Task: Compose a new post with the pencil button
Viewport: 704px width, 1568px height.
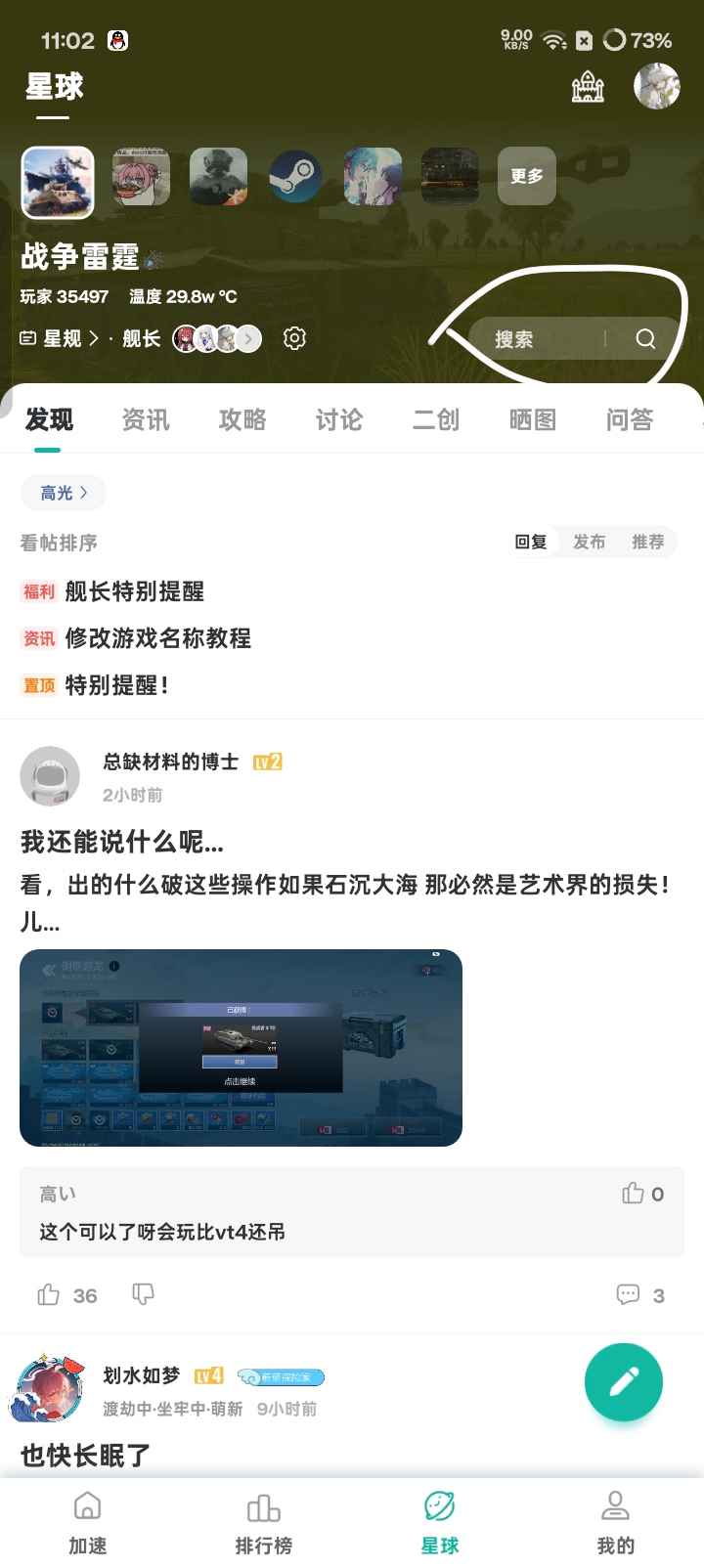Action: pyautogui.click(x=624, y=1381)
